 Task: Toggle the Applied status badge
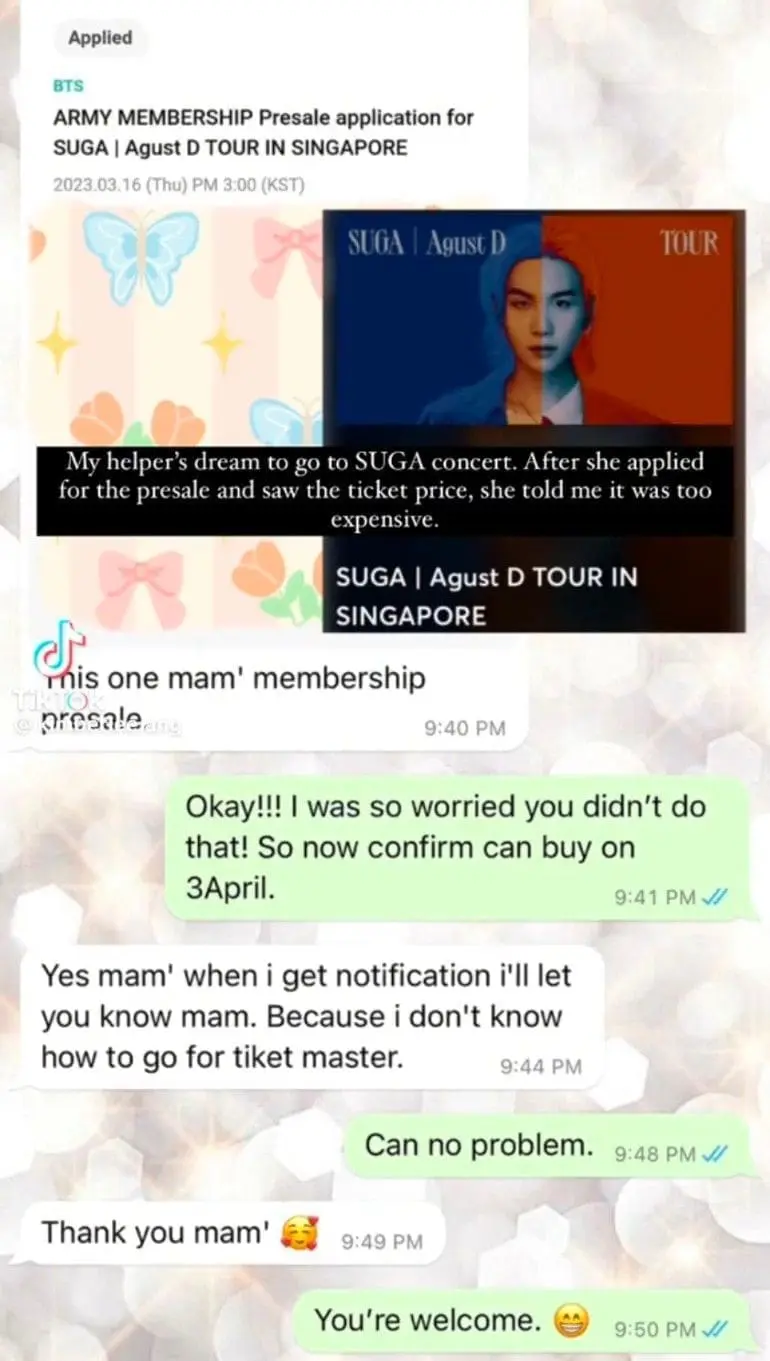point(99,38)
